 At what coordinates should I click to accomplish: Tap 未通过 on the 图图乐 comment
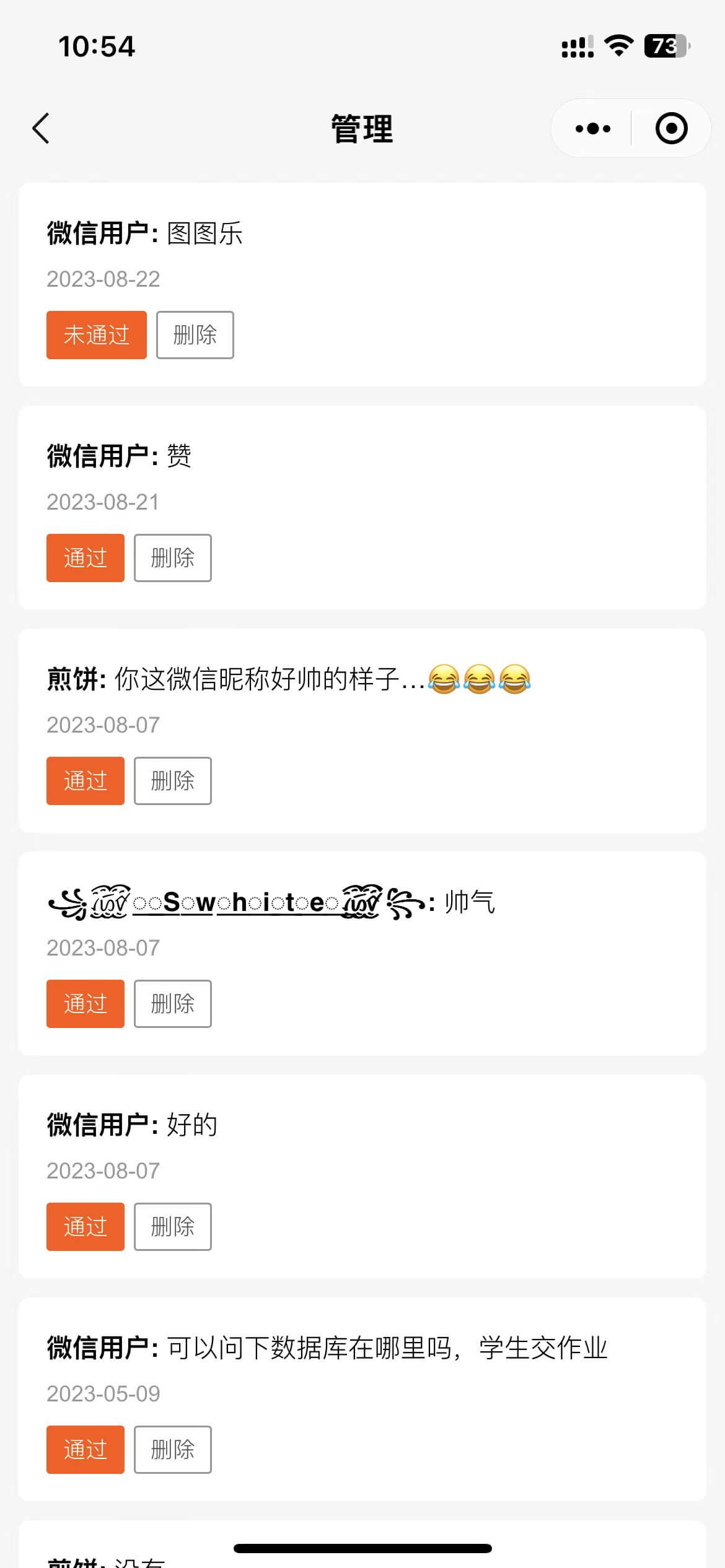[97, 335]
